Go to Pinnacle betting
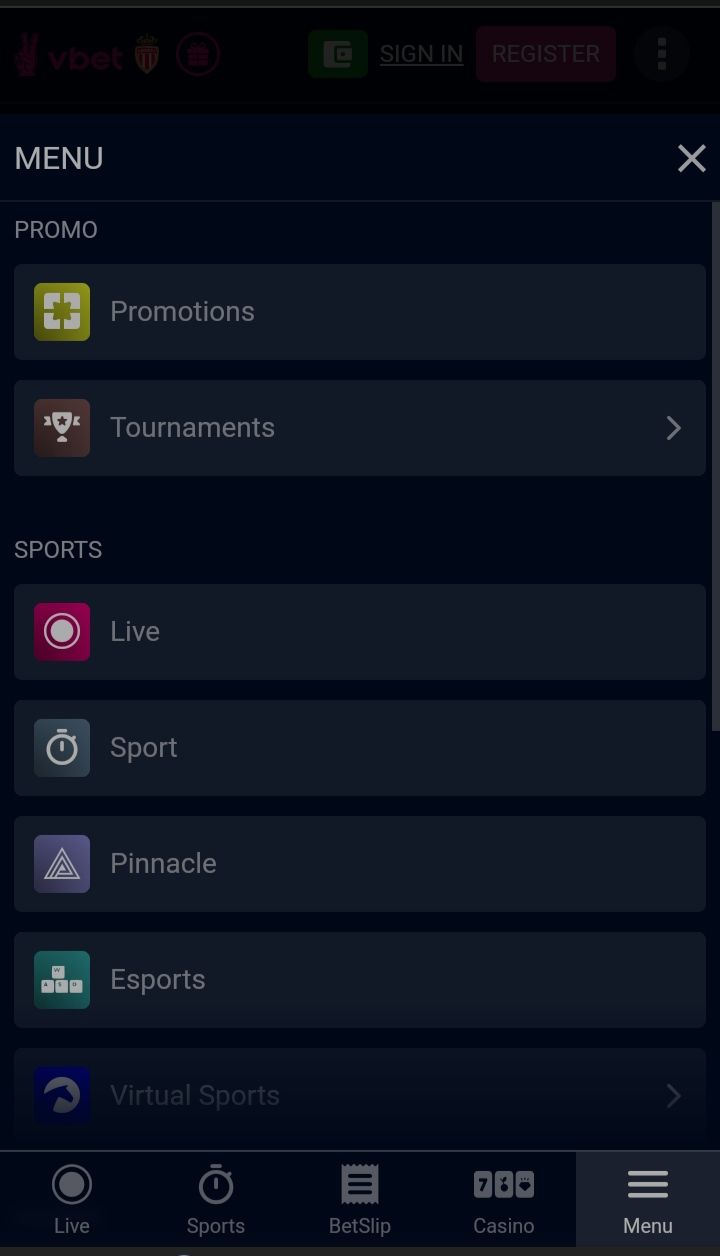The height and width of the screenshot is (1256, 720). point(360,864)
